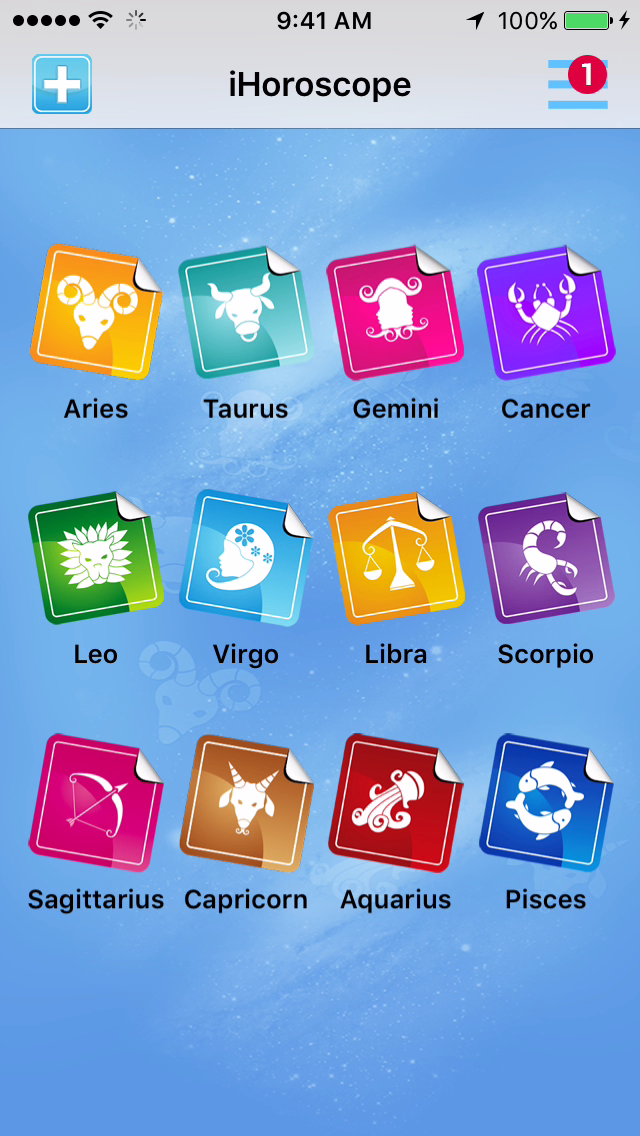The image size is (640, 1136).
Task: Open the Capricorn horoscope
Action: pos(245,802)
